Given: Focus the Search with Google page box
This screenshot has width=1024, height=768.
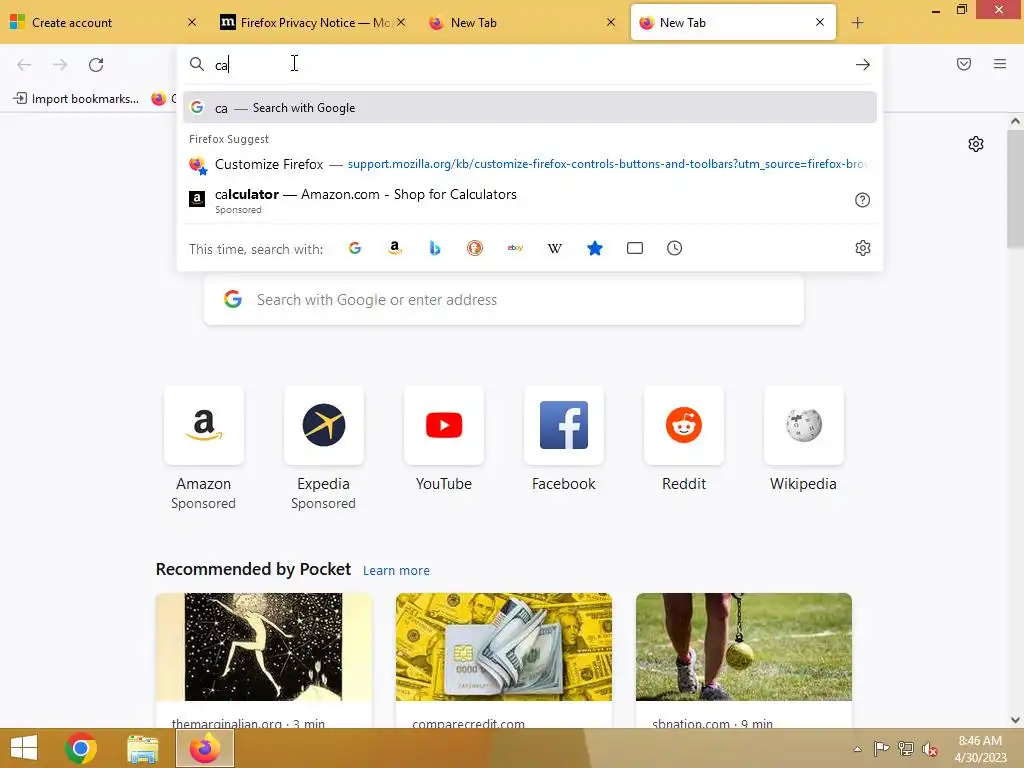Looking at the screenshot, I should tap(503, 300).
